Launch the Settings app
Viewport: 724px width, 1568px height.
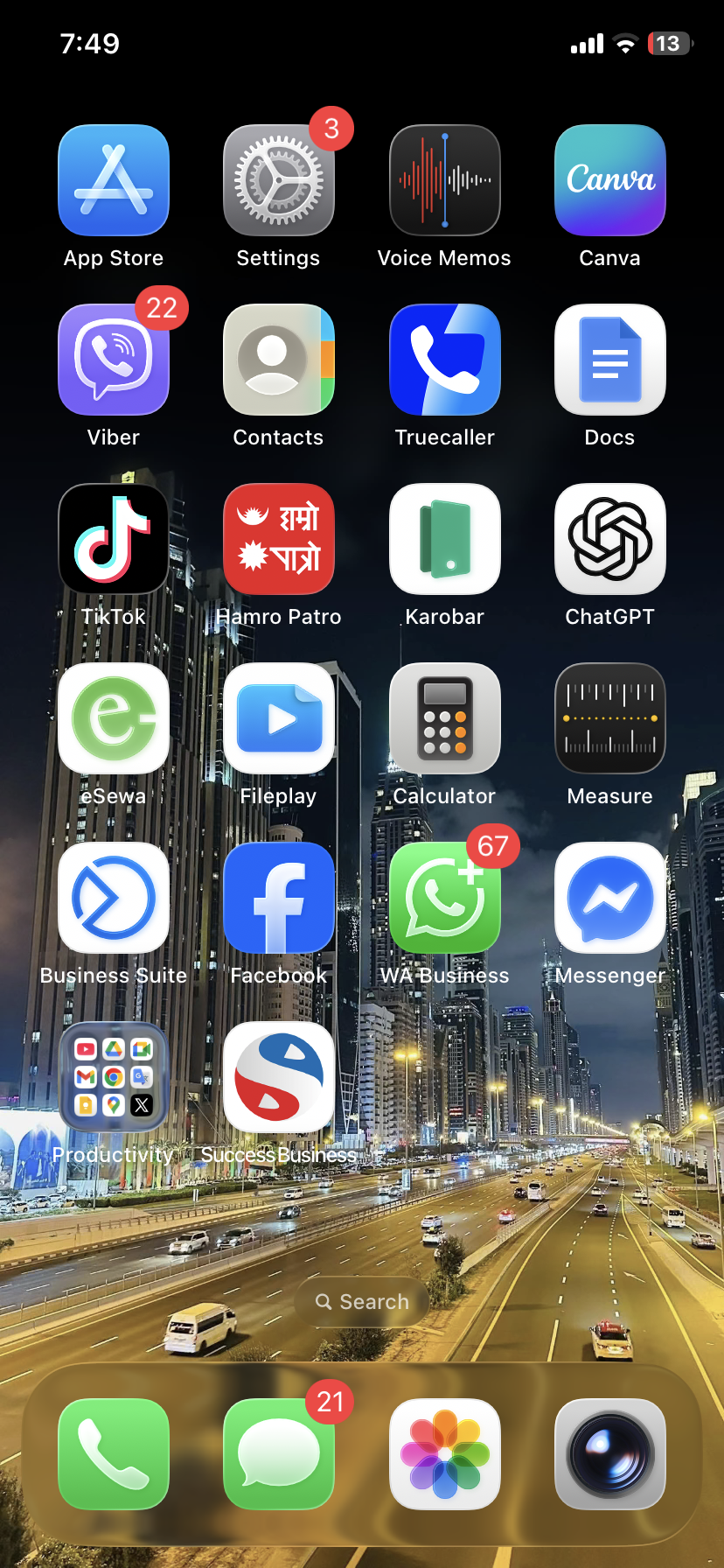[279, 180]
